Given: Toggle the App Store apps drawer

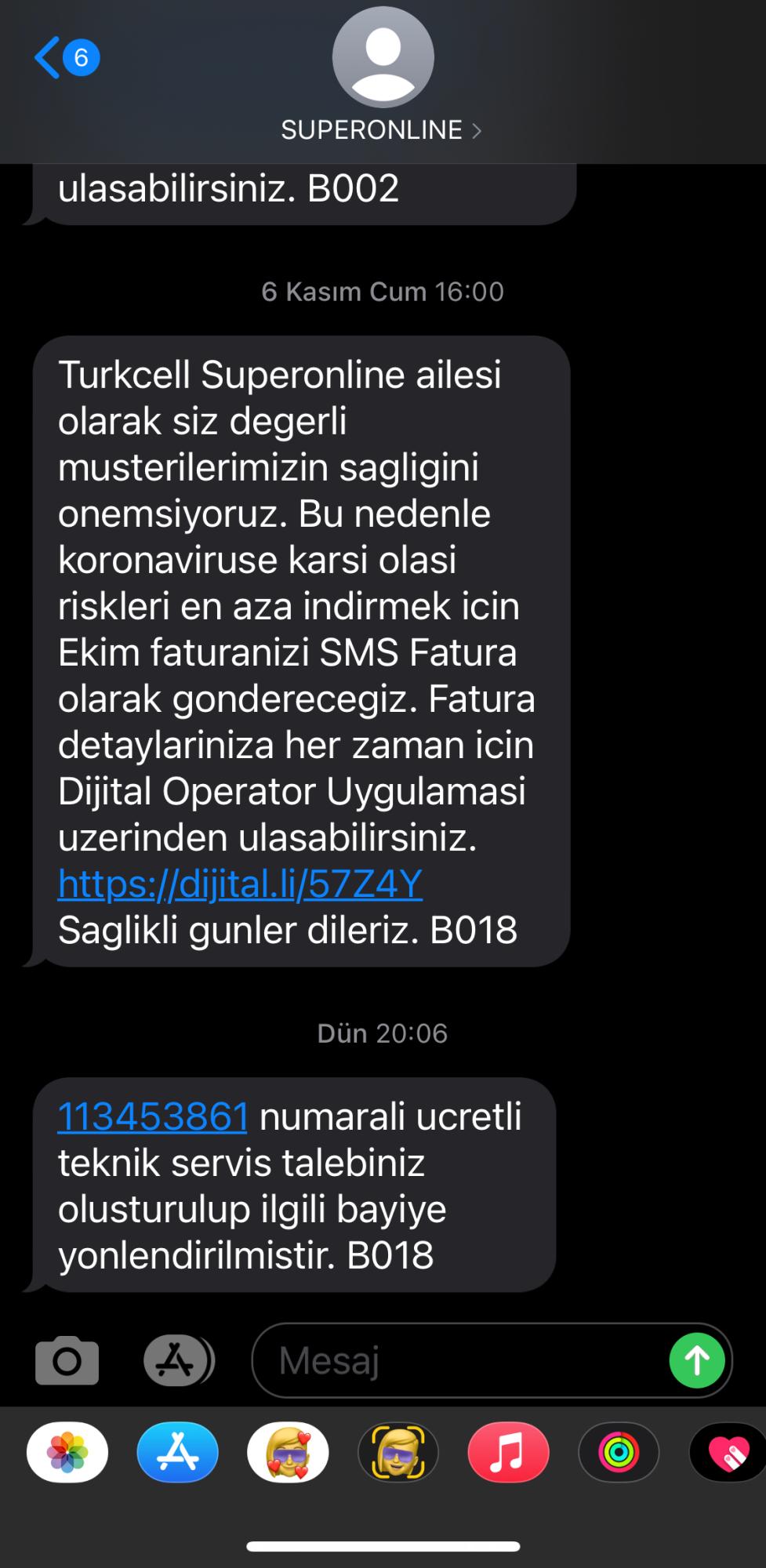Looking at the screenshot, I should (179, 1361).
